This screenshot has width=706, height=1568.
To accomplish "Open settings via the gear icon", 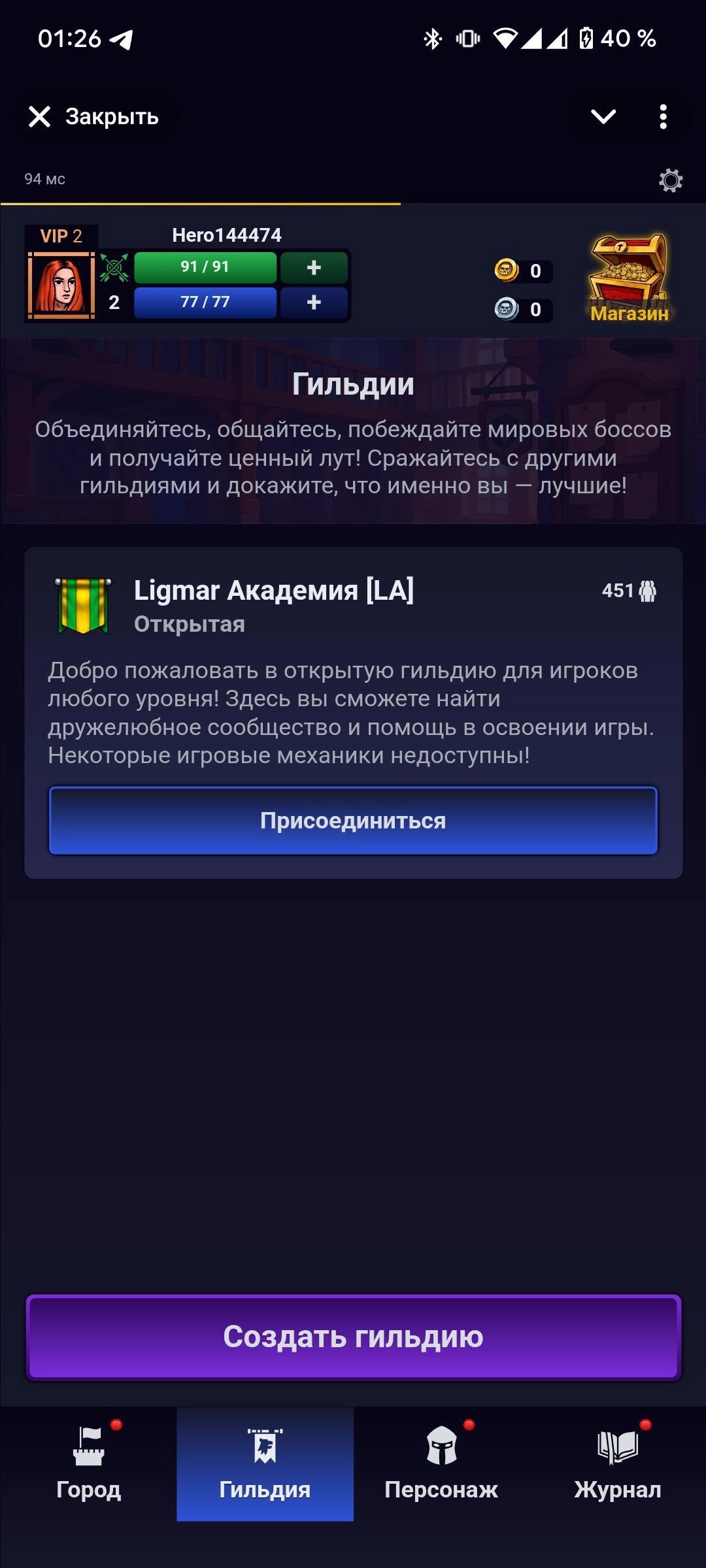I will pyautogui.click(x=670, y=180).
